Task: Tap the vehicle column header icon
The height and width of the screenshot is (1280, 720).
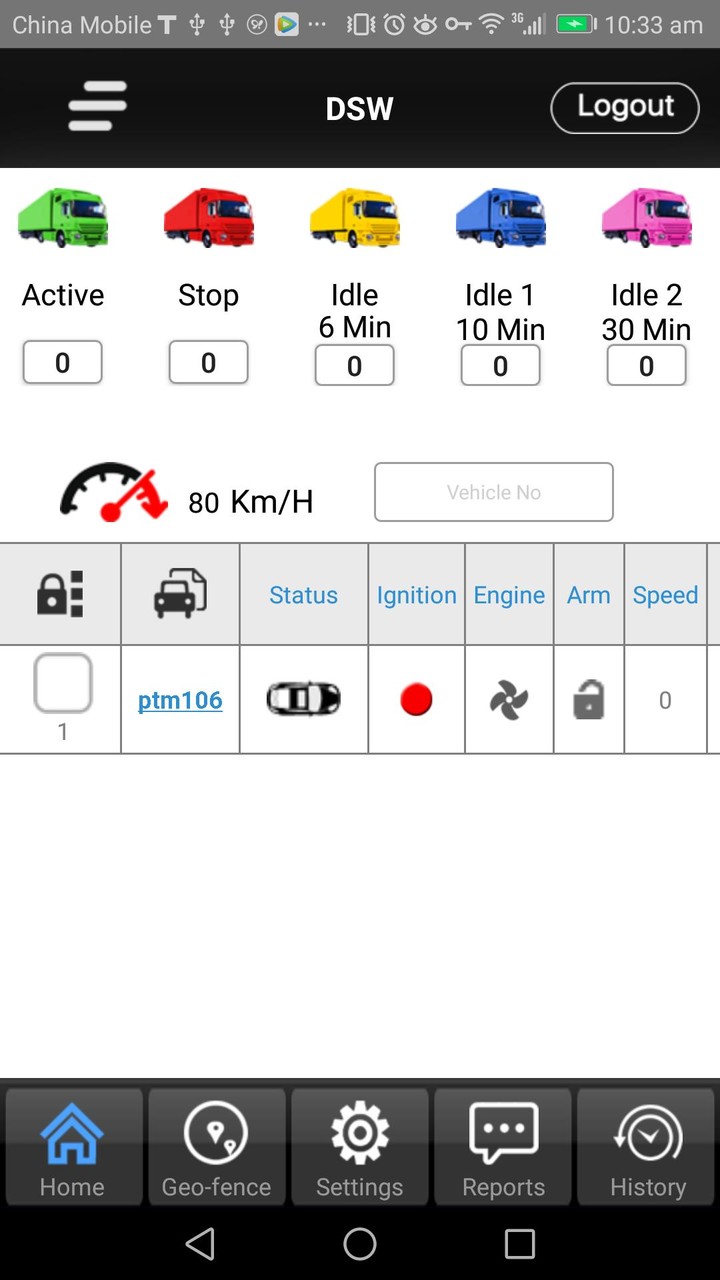Action: [179, 594]
